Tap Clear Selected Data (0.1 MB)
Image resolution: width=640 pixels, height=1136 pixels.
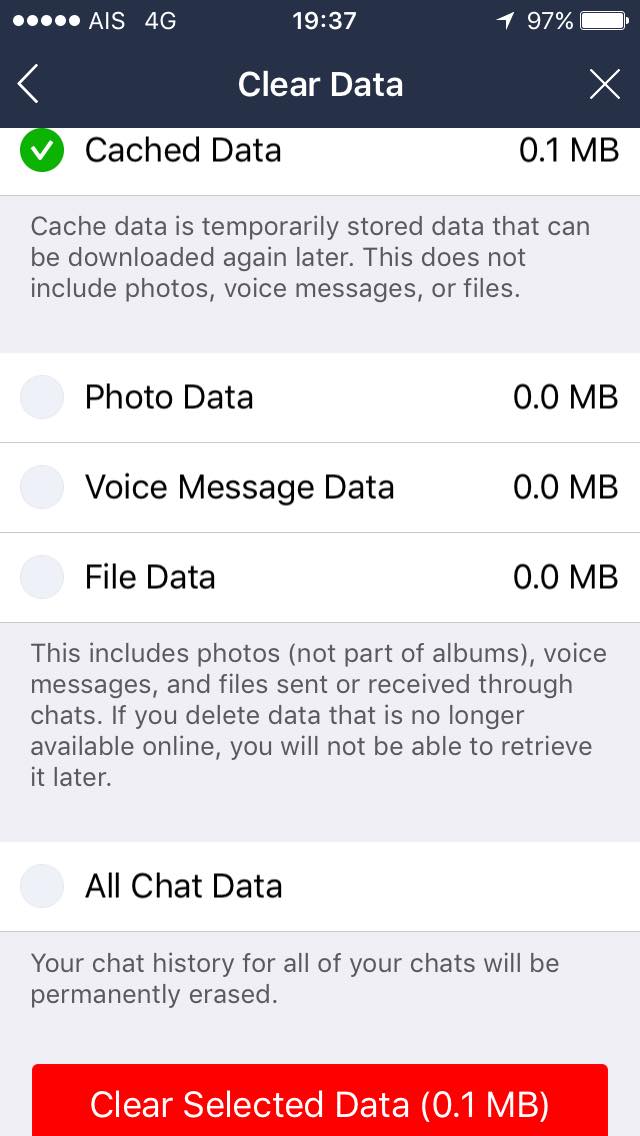(320, 1102)
